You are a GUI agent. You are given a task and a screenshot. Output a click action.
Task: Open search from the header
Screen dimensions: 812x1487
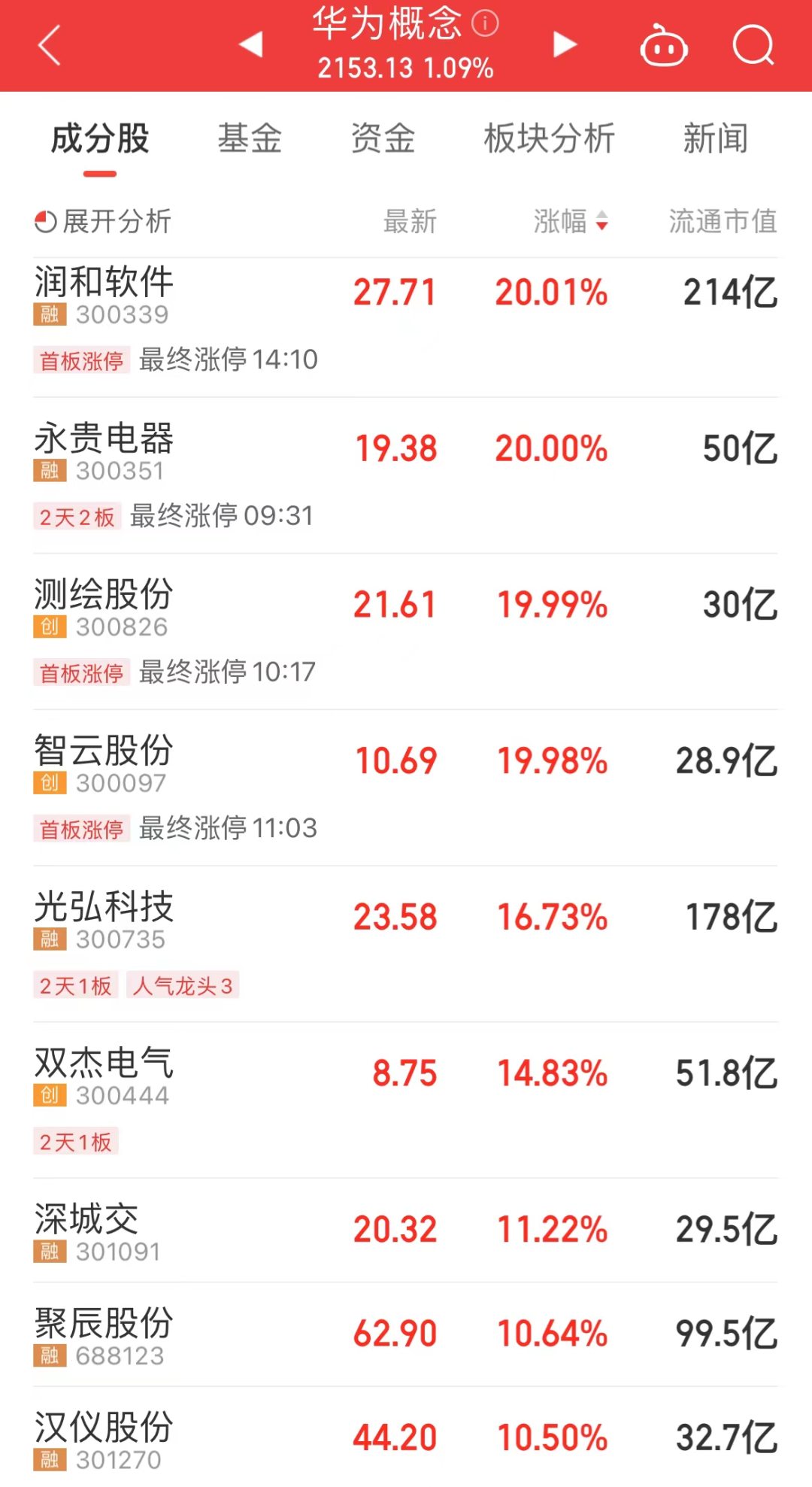(x=753, y=47)
